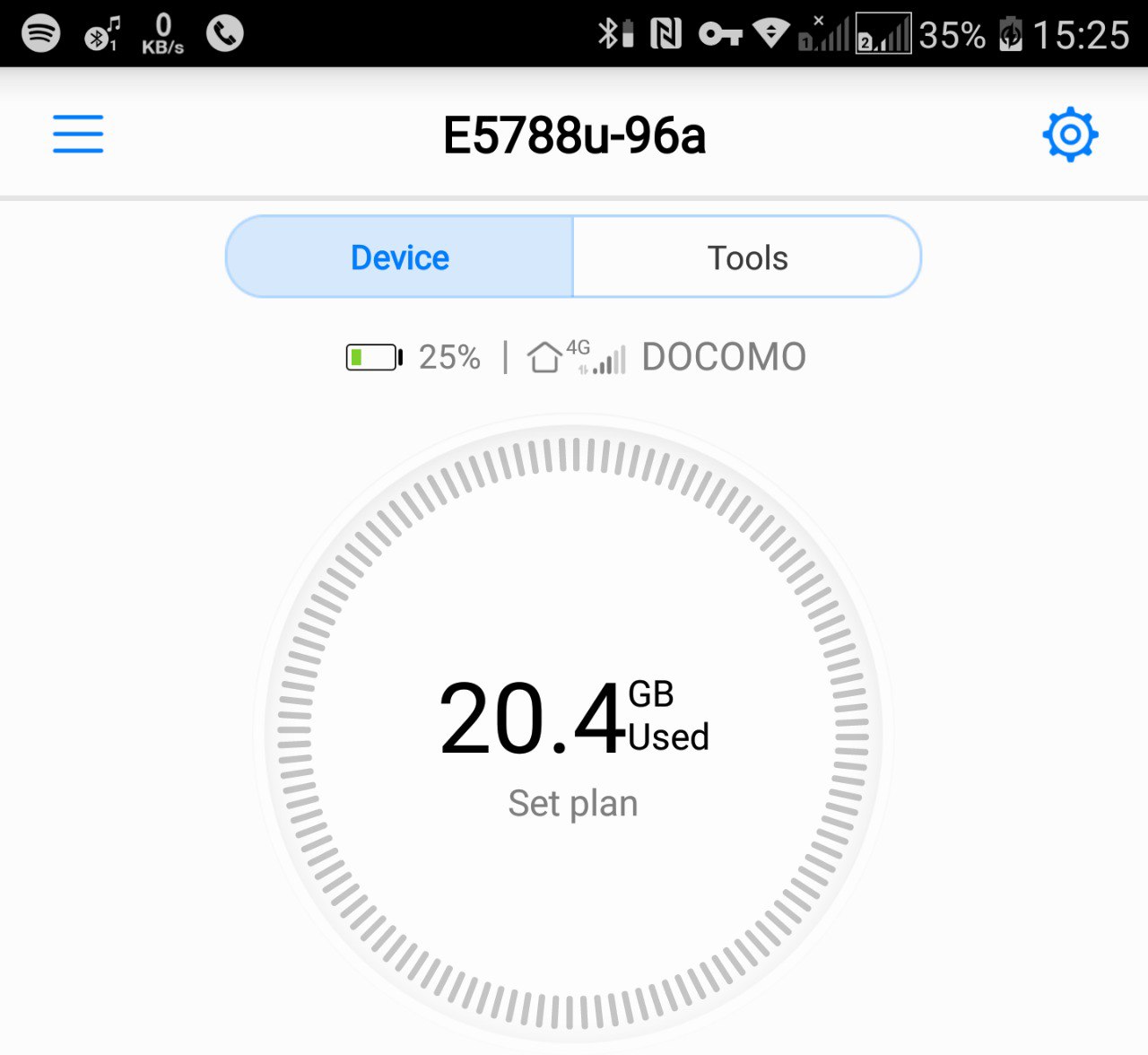Open the hamburger drawer menu

tap(78, 135)
